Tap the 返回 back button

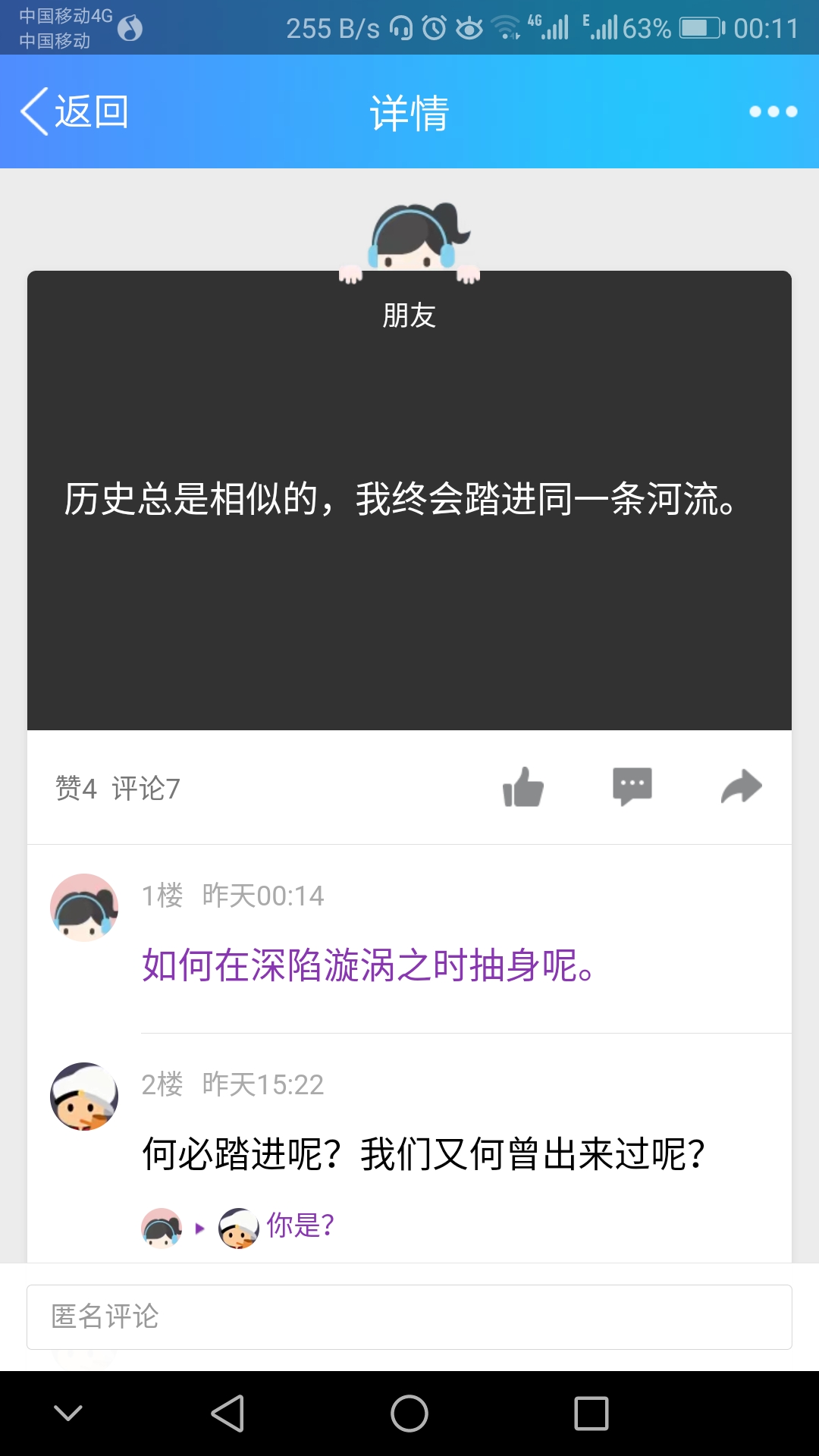(74, 112)
